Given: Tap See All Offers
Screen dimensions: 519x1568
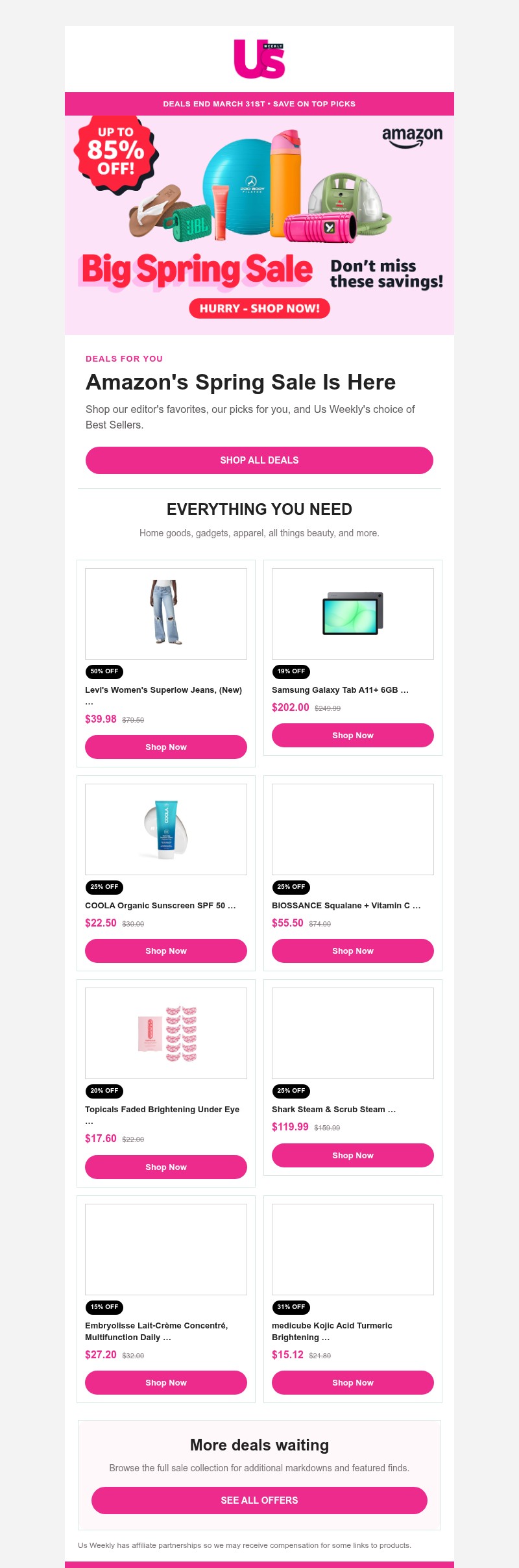Looking at the screenshot, I should tap(259, 1500).
